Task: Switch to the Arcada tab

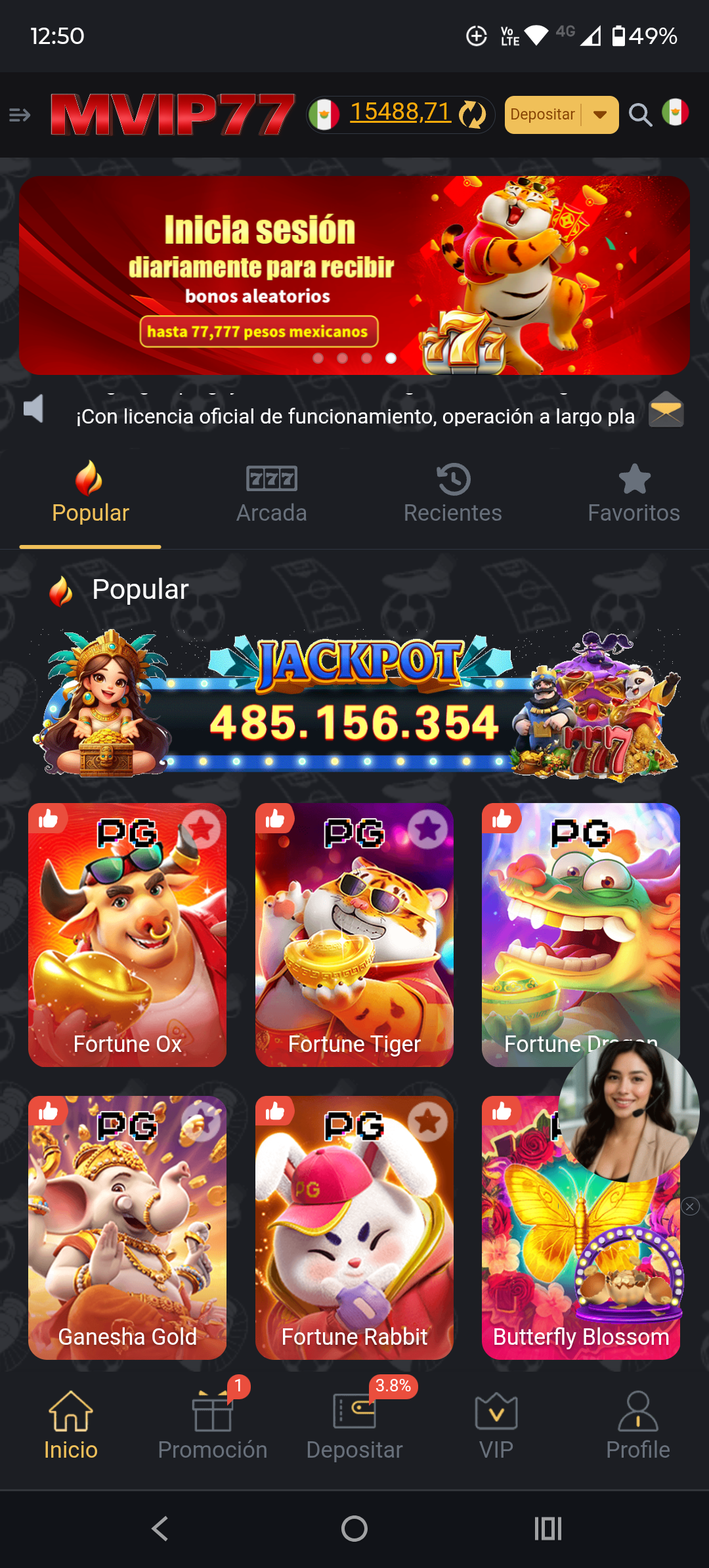Action: [272, 494]
